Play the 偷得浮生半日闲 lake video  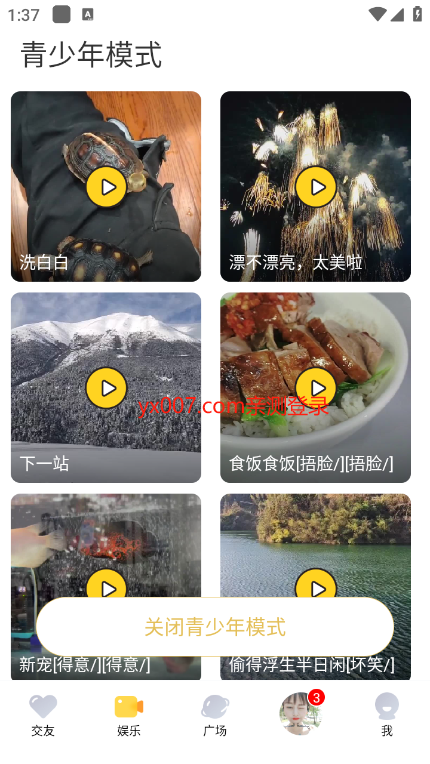[x=316, y=589]
